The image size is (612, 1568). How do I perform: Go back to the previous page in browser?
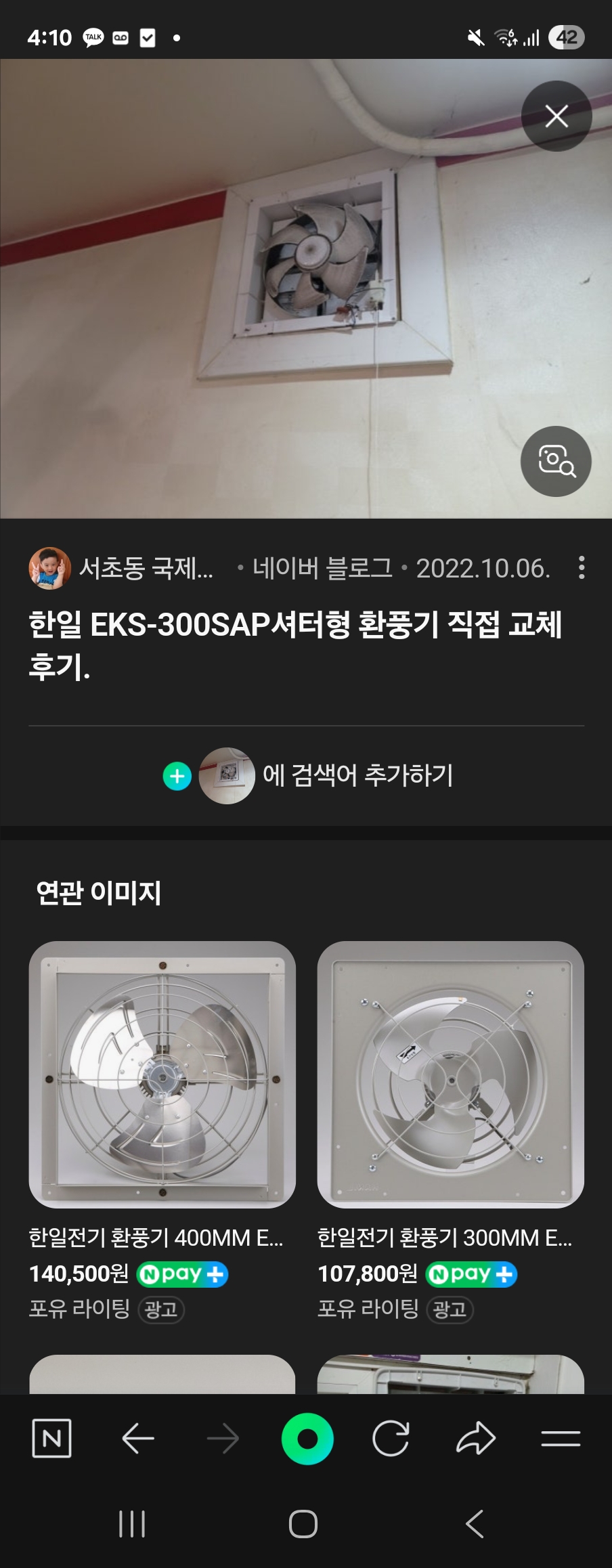[138, 1438]
